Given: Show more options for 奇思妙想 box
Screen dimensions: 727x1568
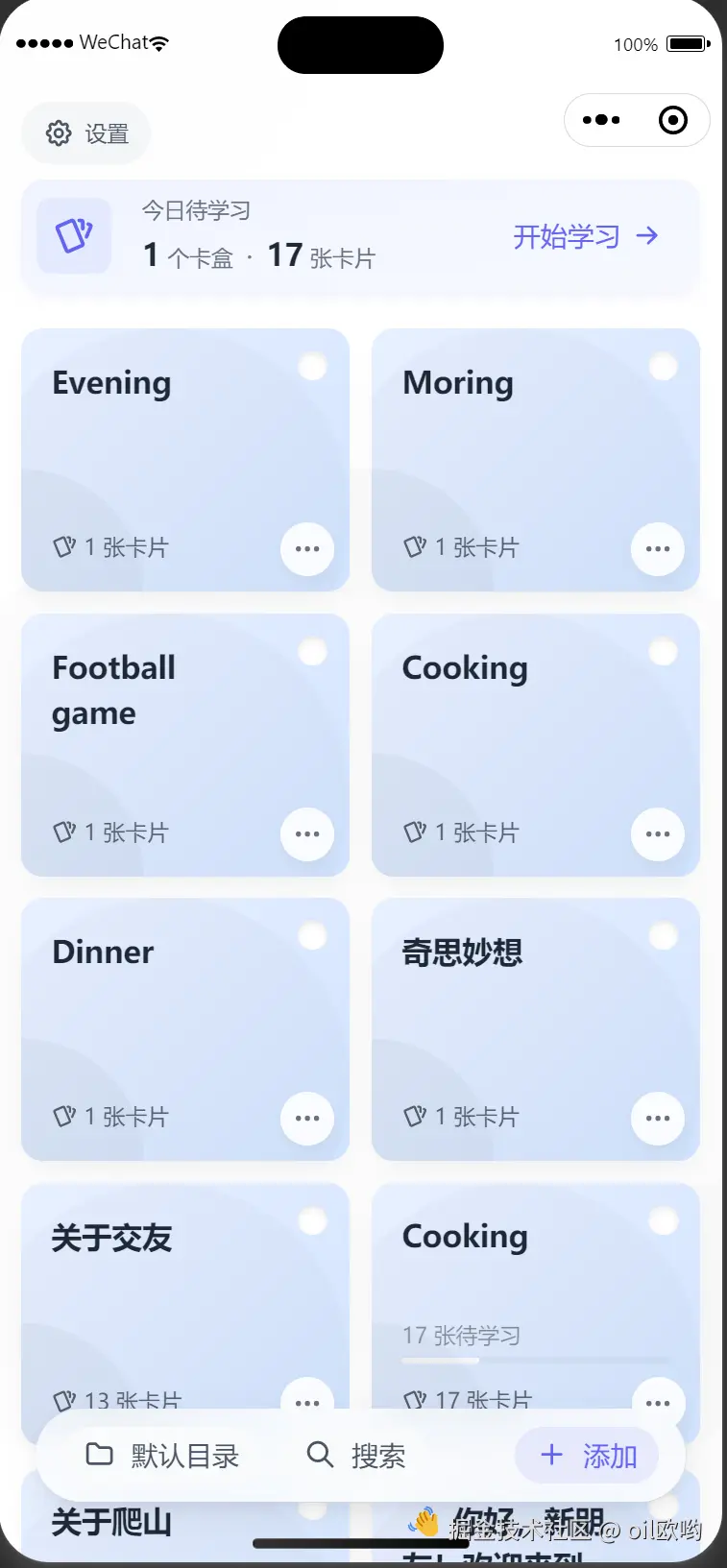Looking at the screenshot, I should point(658,1119).
